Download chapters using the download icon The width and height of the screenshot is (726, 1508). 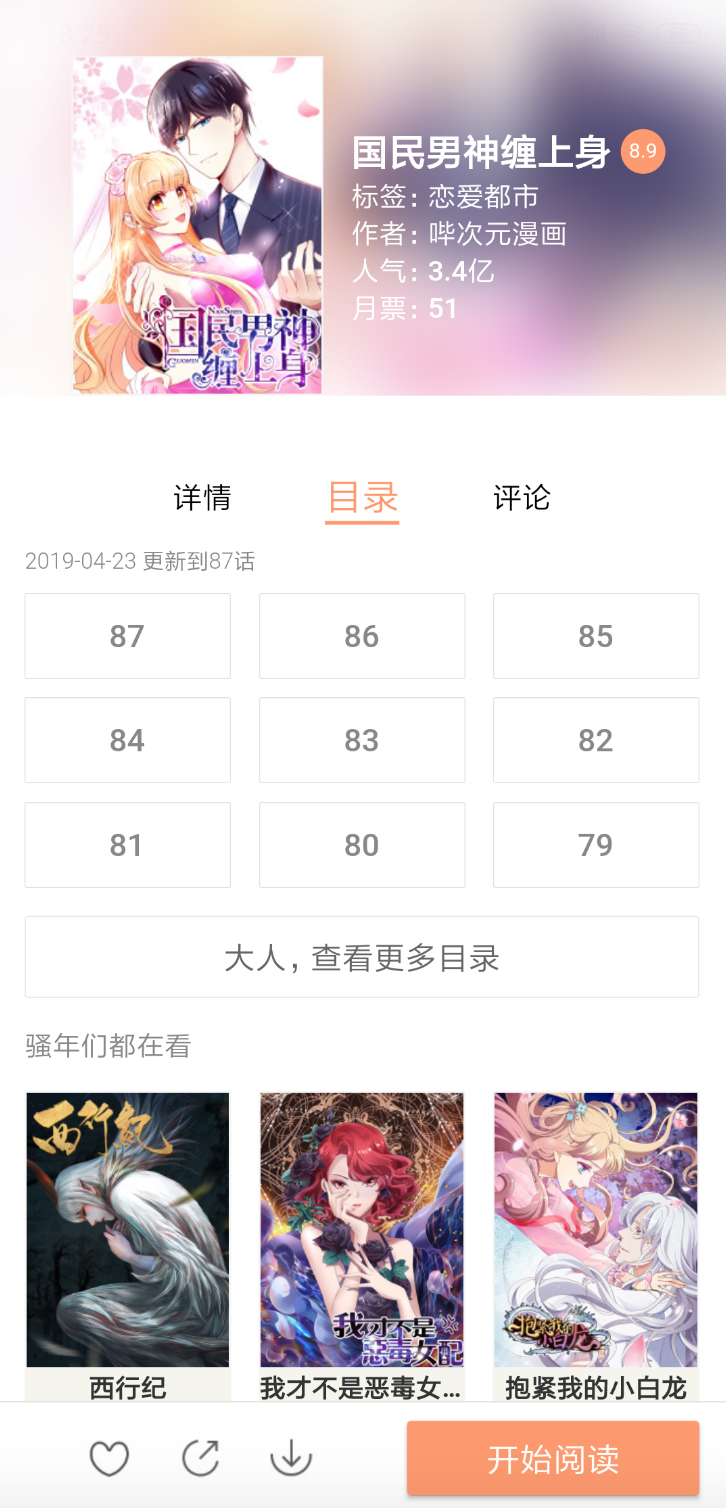pyautogui.click(x=289, y=1458)
